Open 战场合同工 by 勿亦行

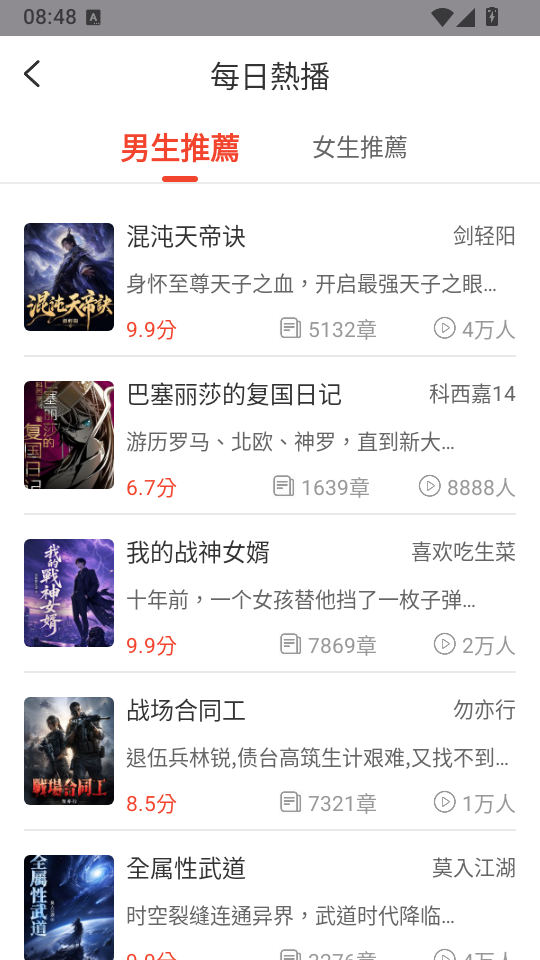270,751
